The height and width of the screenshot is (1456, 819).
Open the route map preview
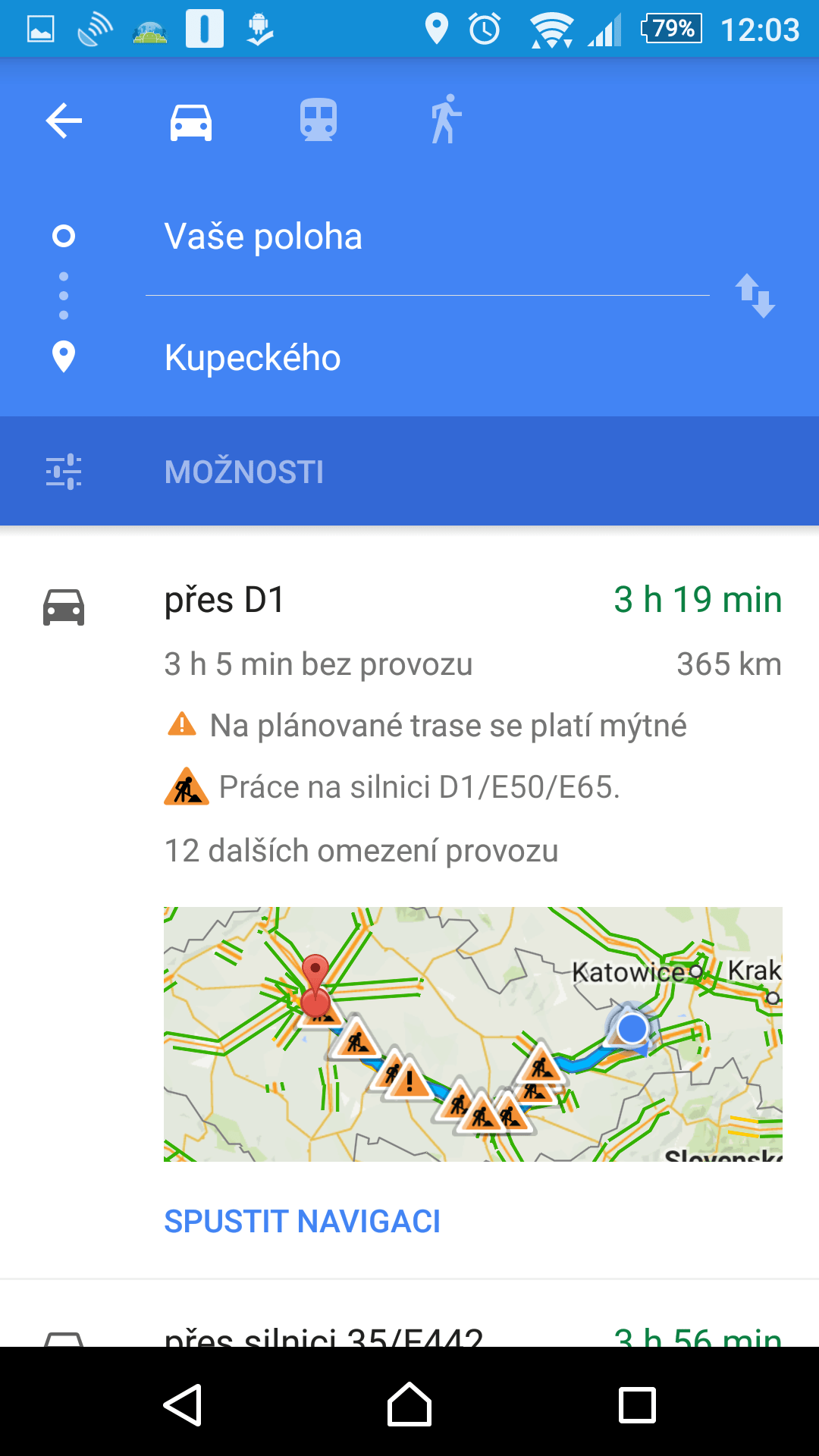[473, 1034]
